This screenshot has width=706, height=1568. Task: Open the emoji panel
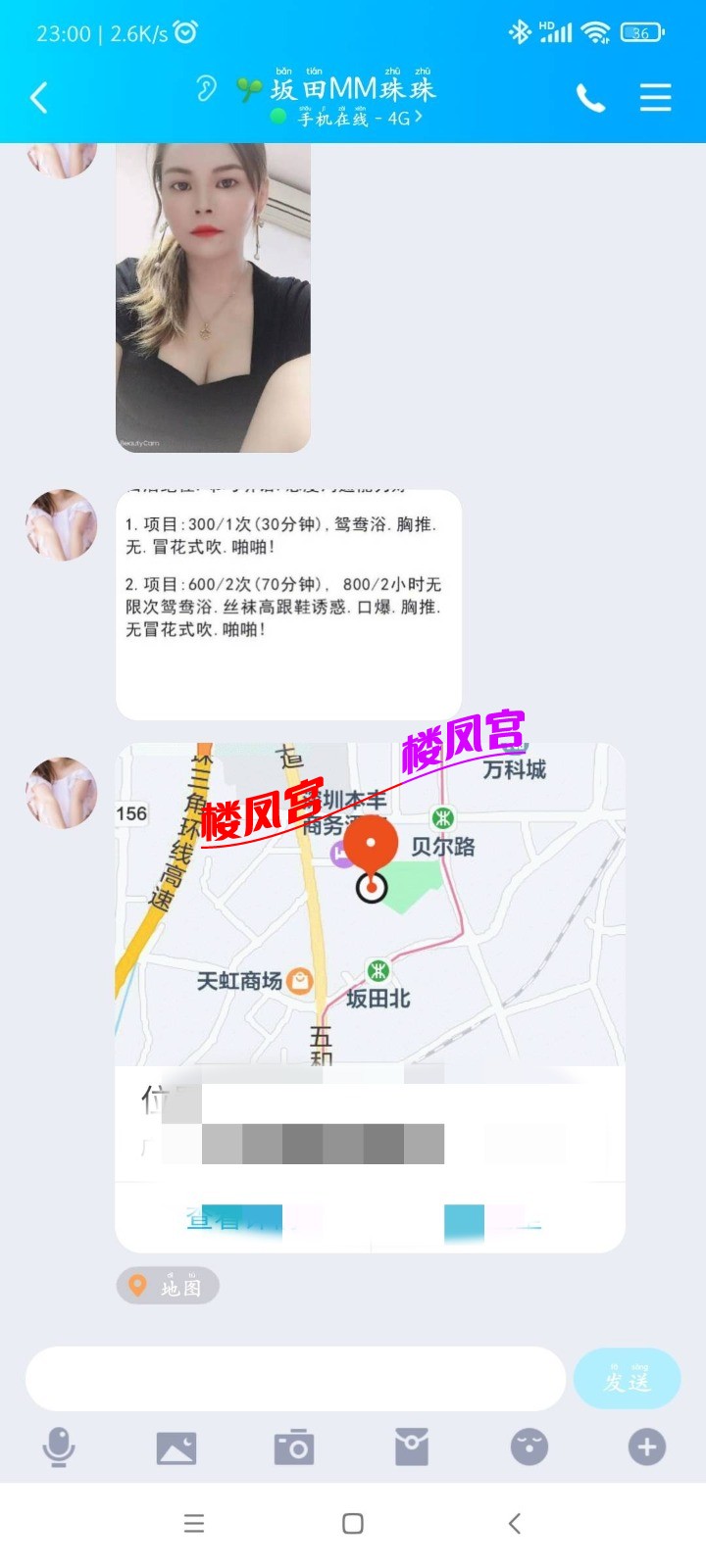coord(529,1446)
